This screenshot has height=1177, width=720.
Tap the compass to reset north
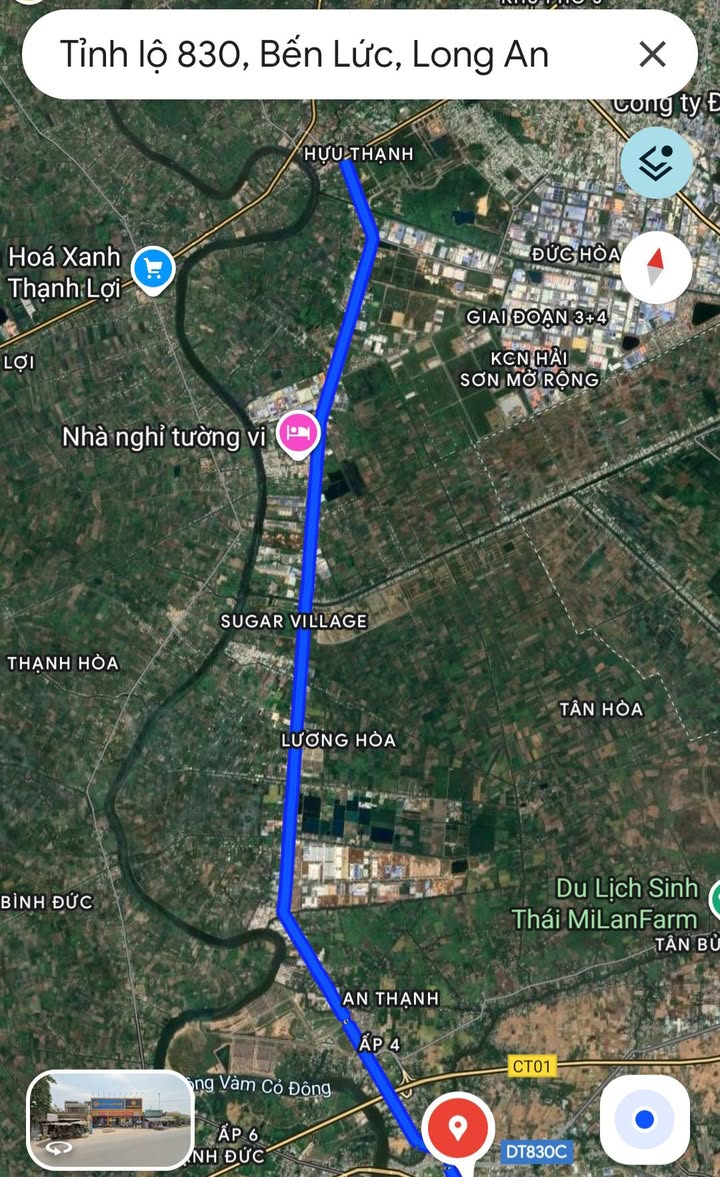(x=656, y=267)
